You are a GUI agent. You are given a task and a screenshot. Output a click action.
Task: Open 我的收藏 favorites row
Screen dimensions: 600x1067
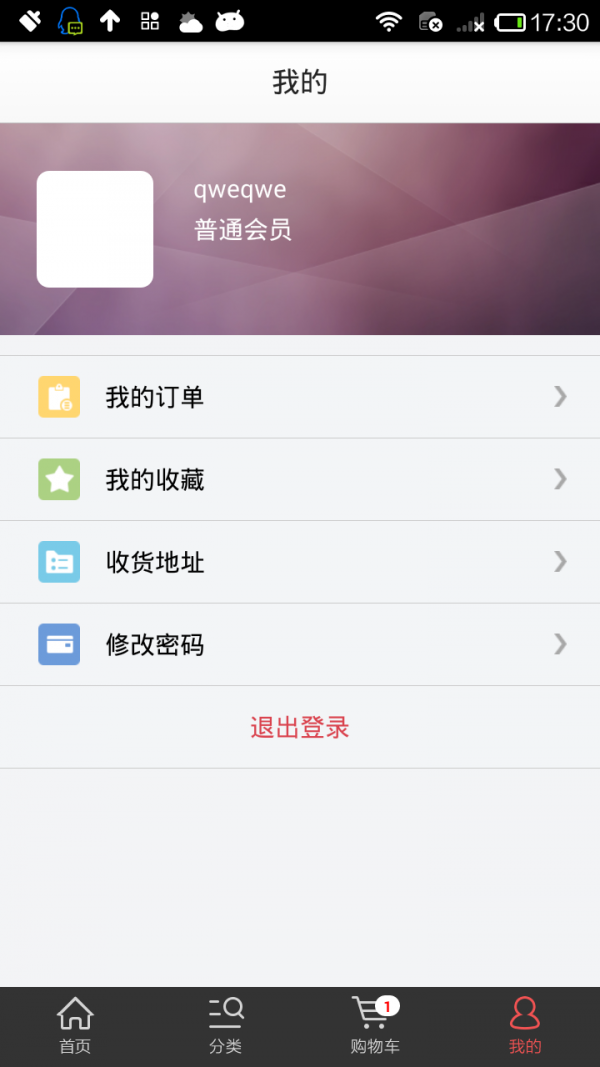tap(300, 480)
